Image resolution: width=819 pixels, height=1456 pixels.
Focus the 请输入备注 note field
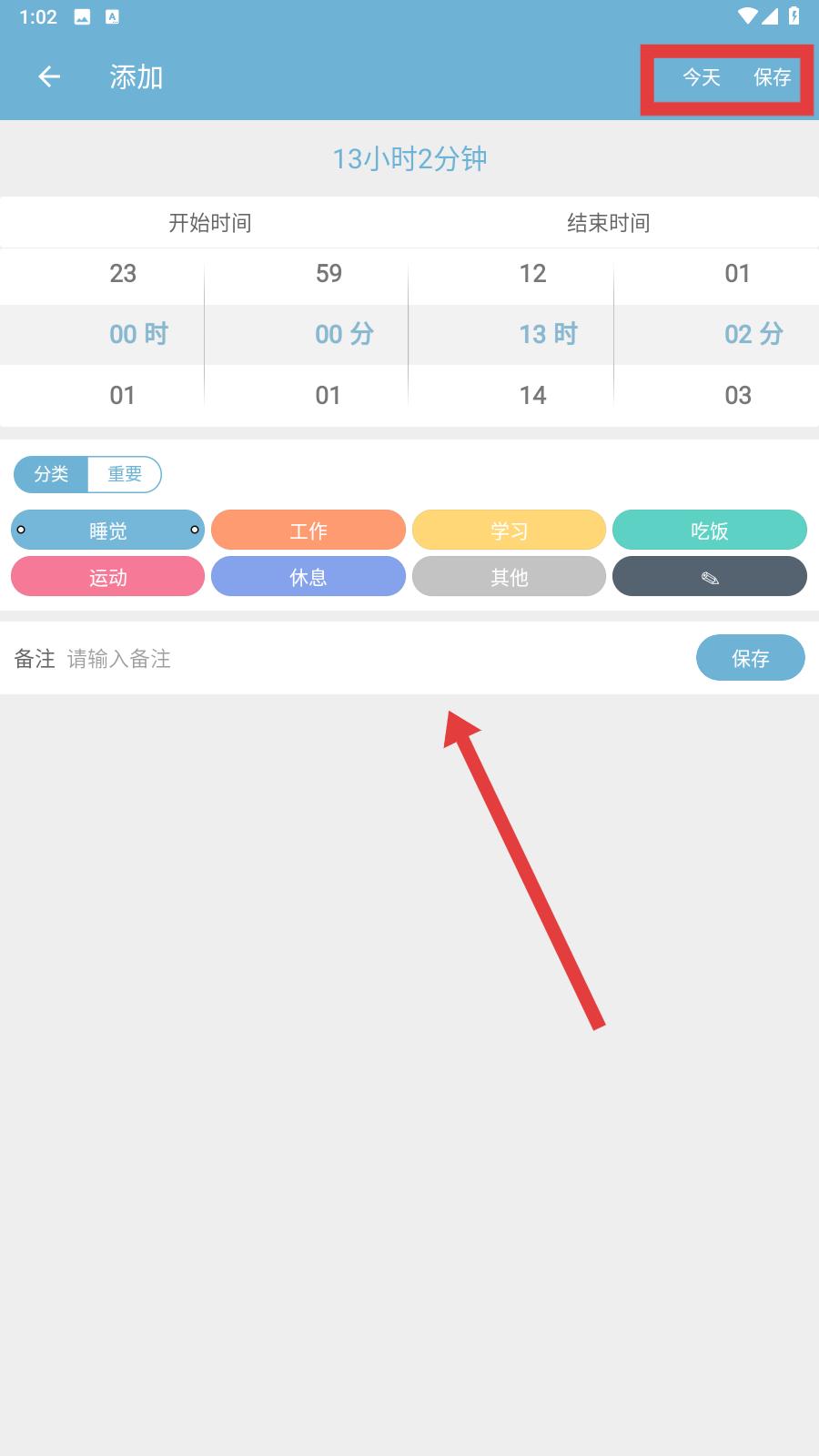pyautogui.click(x=373, y=658)
